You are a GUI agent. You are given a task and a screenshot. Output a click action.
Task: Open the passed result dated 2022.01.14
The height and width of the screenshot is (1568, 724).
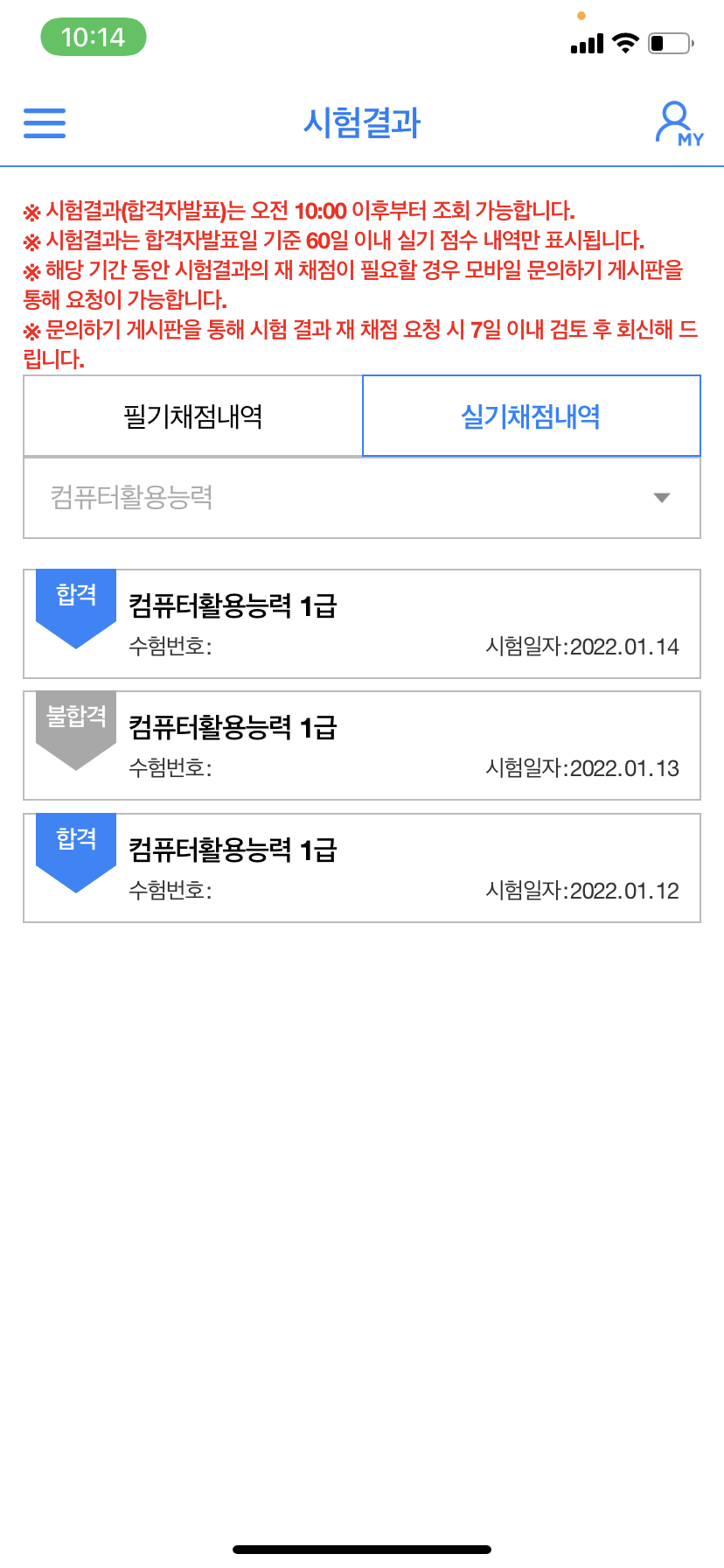pos(362,624)
